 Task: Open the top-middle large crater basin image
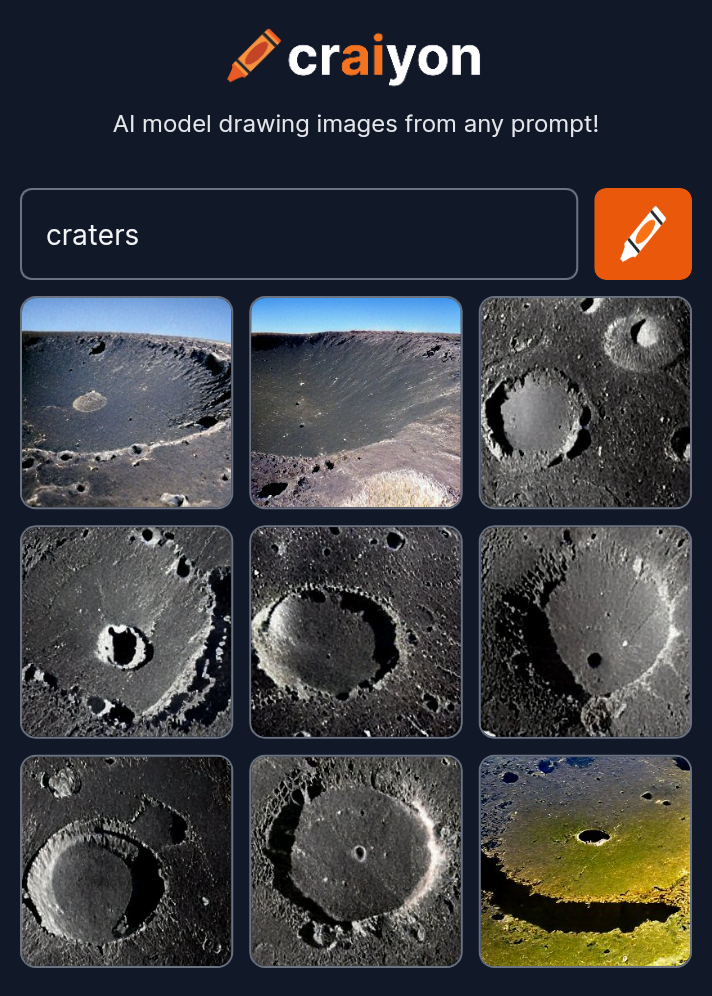coord(356,402)
